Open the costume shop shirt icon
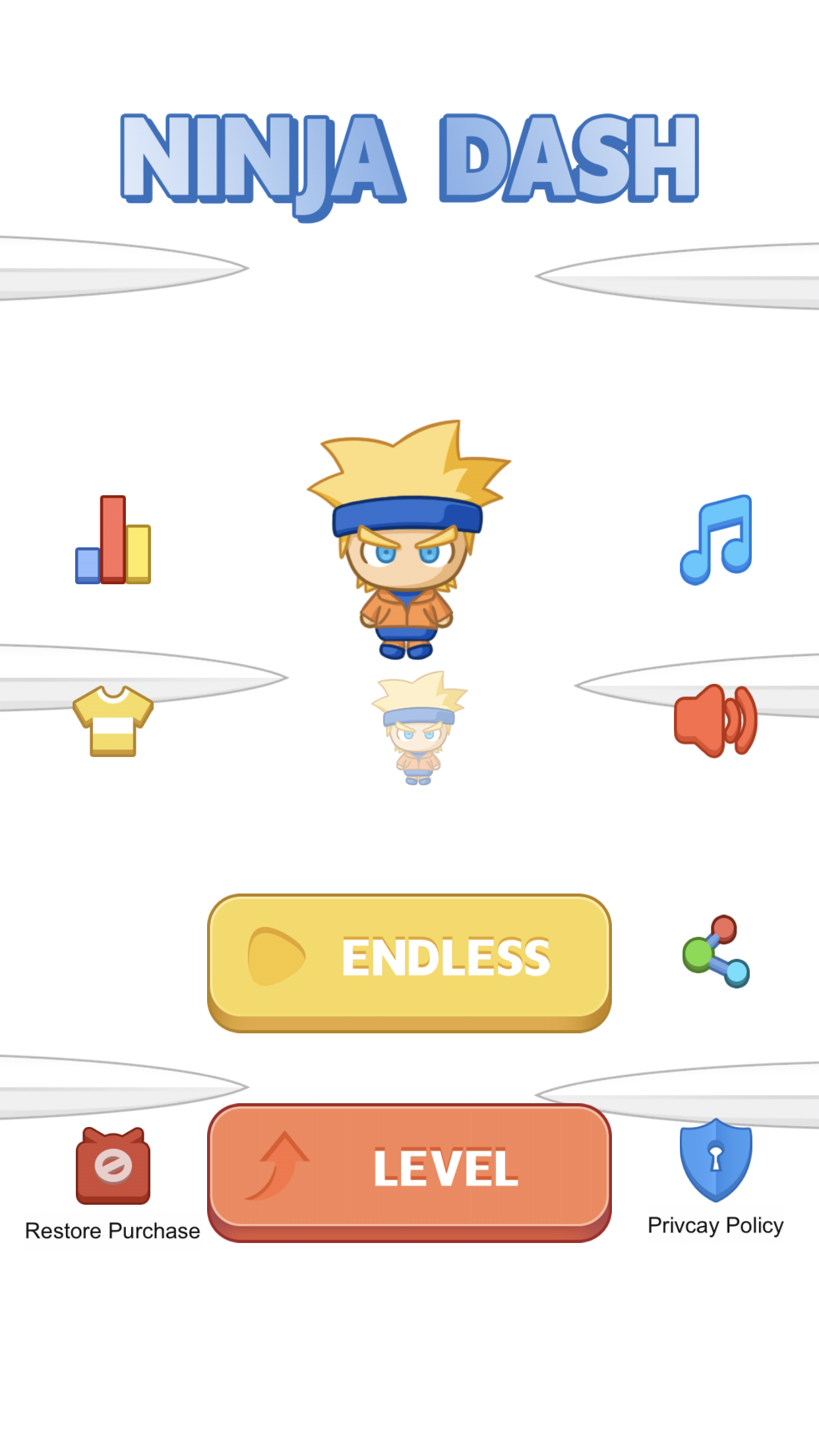Screen dimensions: 819x1456 [x=113, y=720]
